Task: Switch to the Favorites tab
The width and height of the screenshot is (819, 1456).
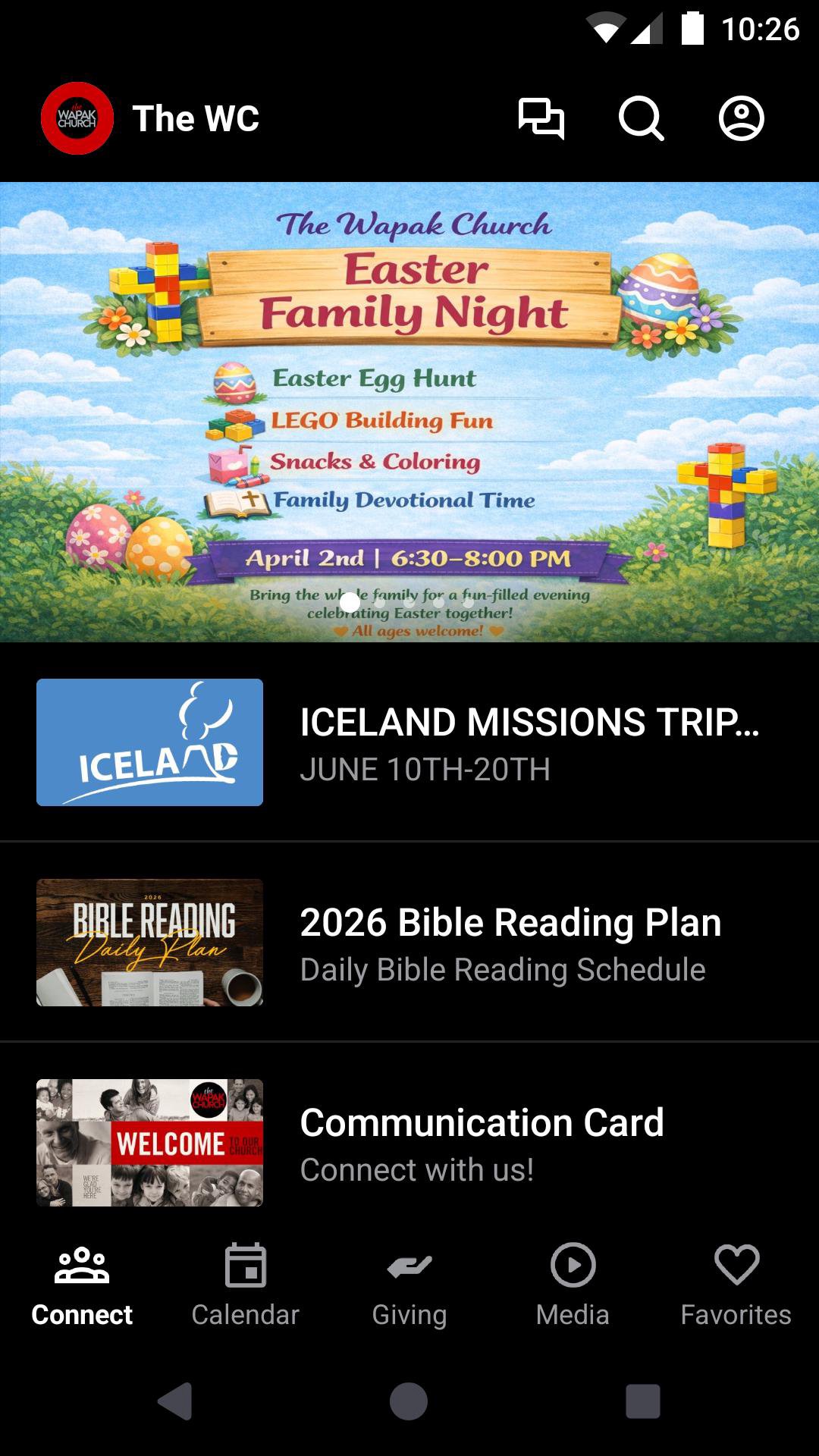Action: 736,1281
